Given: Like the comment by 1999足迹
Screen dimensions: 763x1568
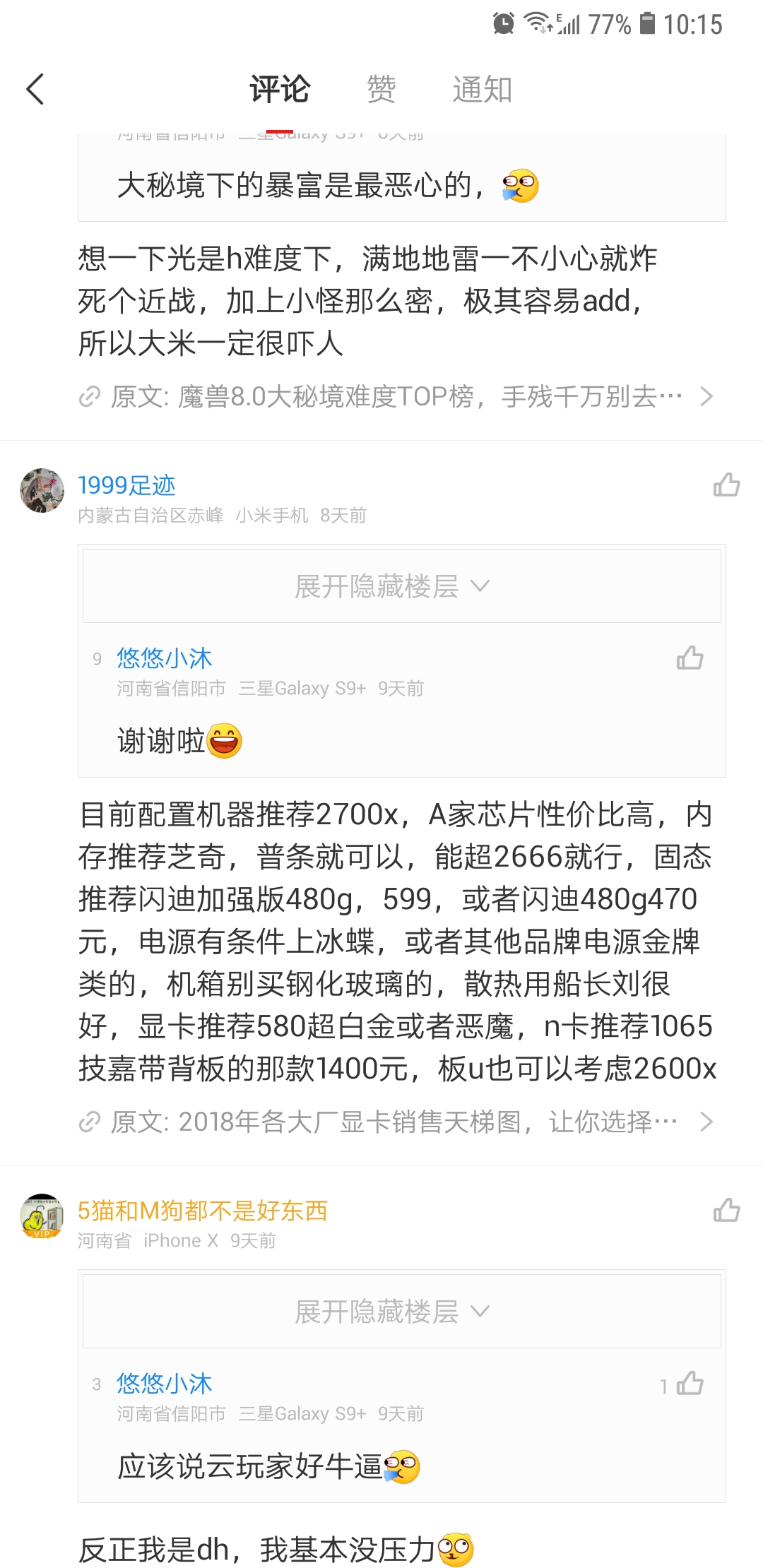Looking at the screenshot, I should tap(726, 485).
